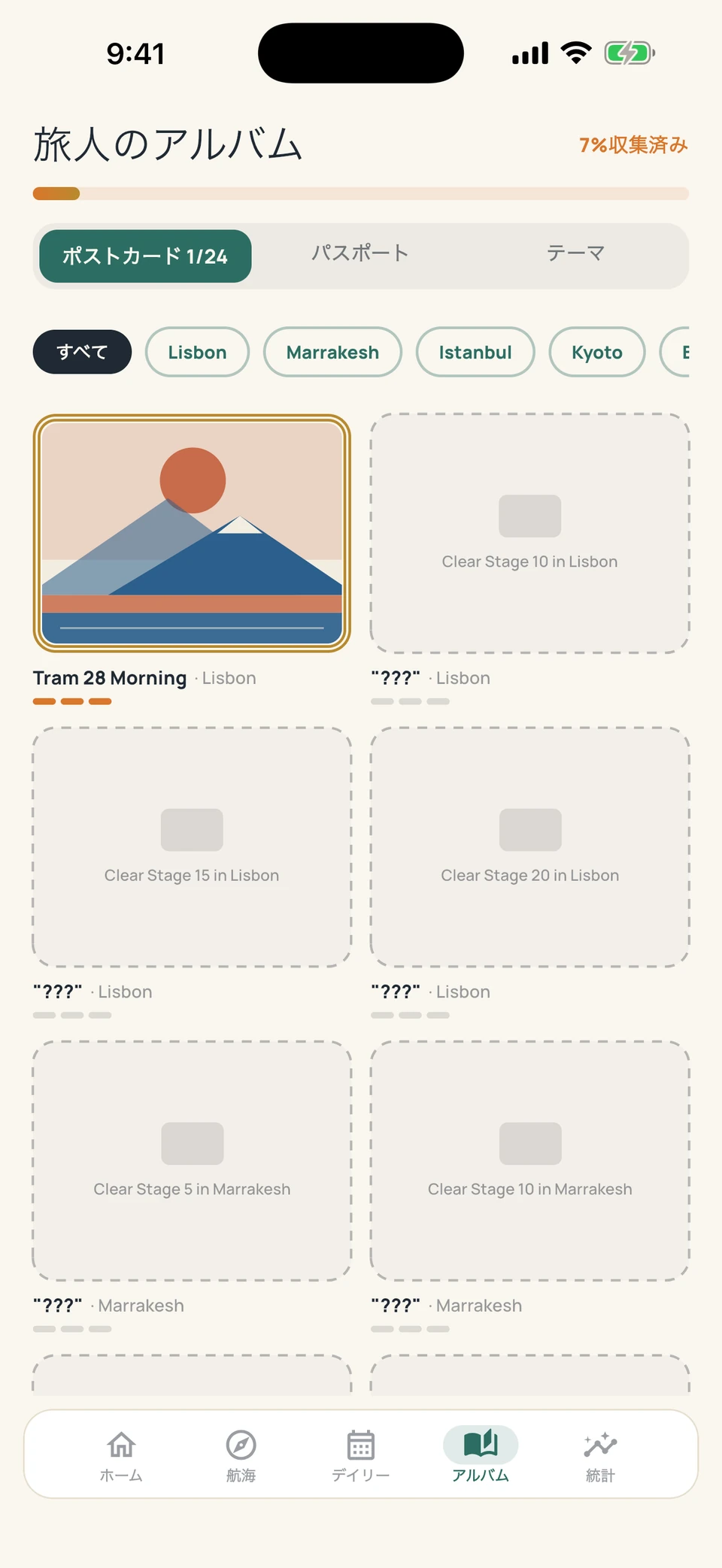The height and width of the screenshot is (1568, 722).
Task: Open the 統計 tab
Action: pyautogui.click(x=600, y=1455)
